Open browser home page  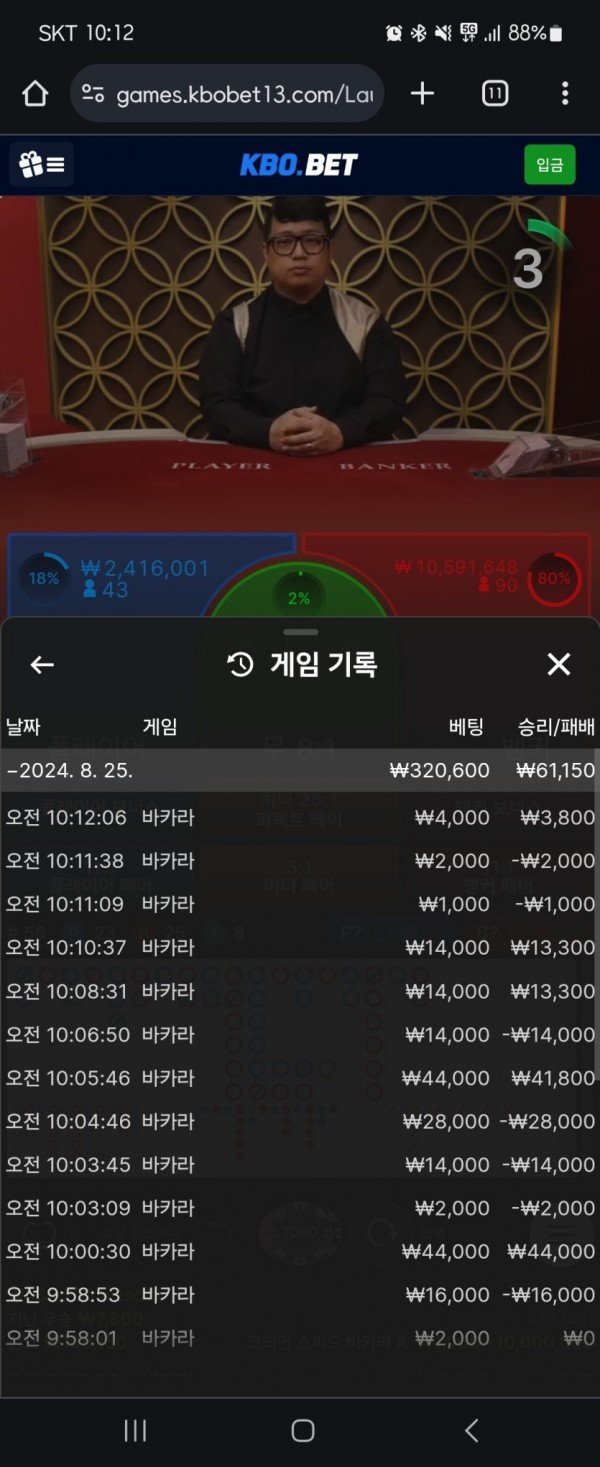click(35, 94)
